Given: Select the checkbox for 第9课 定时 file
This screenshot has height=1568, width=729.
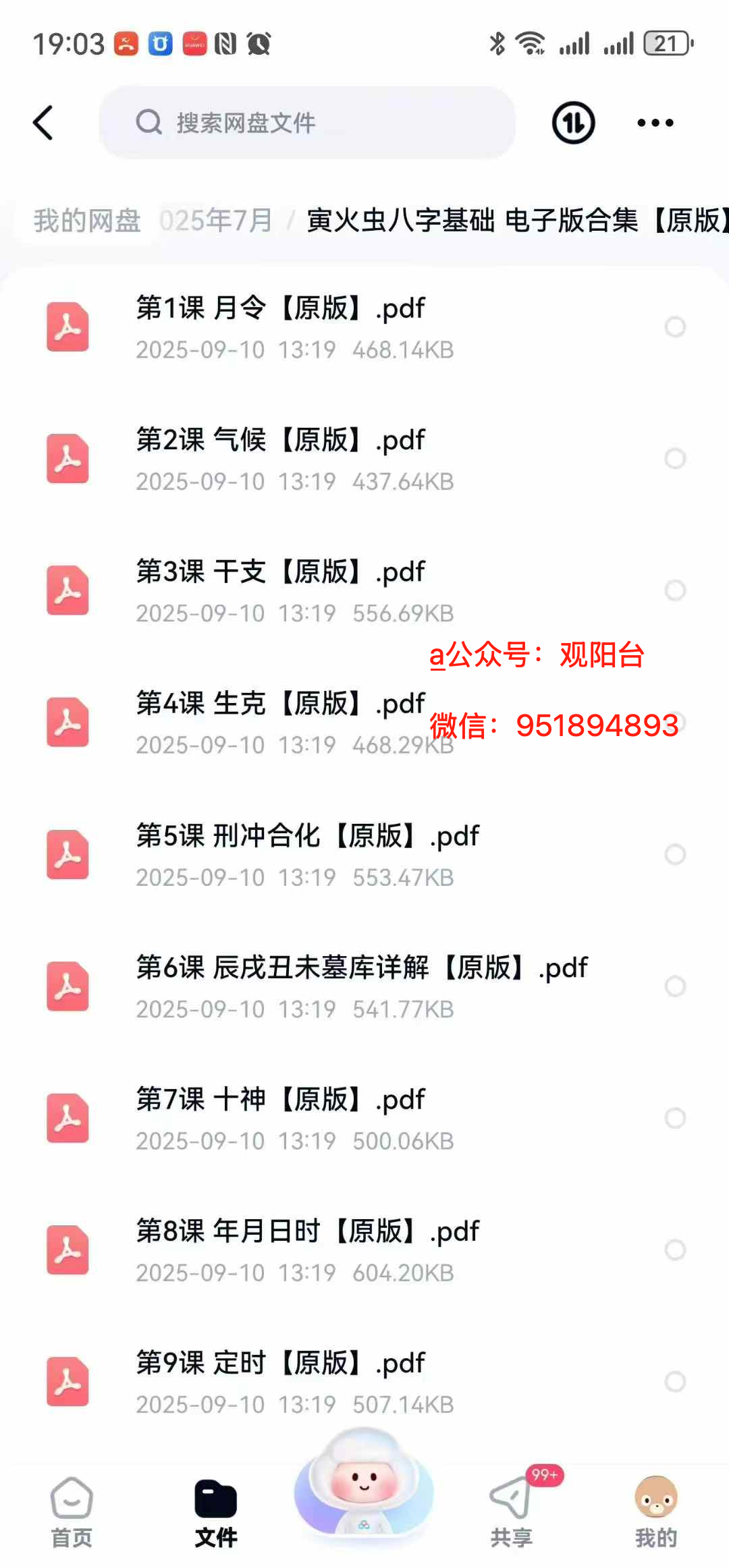Looking at the screenshot, I should click(675, 1382).
